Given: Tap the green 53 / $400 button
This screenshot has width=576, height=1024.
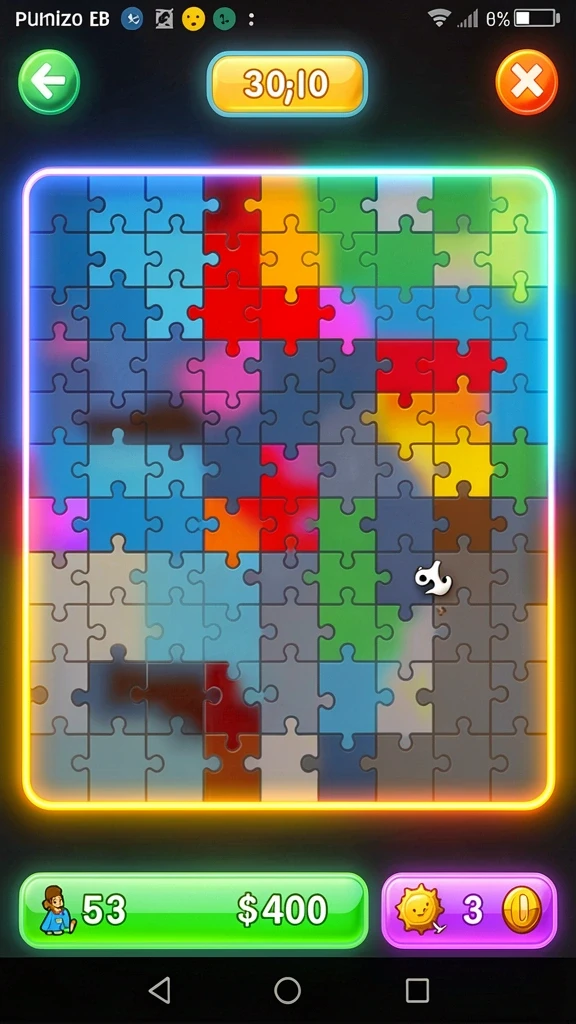Looking at the screenshot, I should click(193, 910).
